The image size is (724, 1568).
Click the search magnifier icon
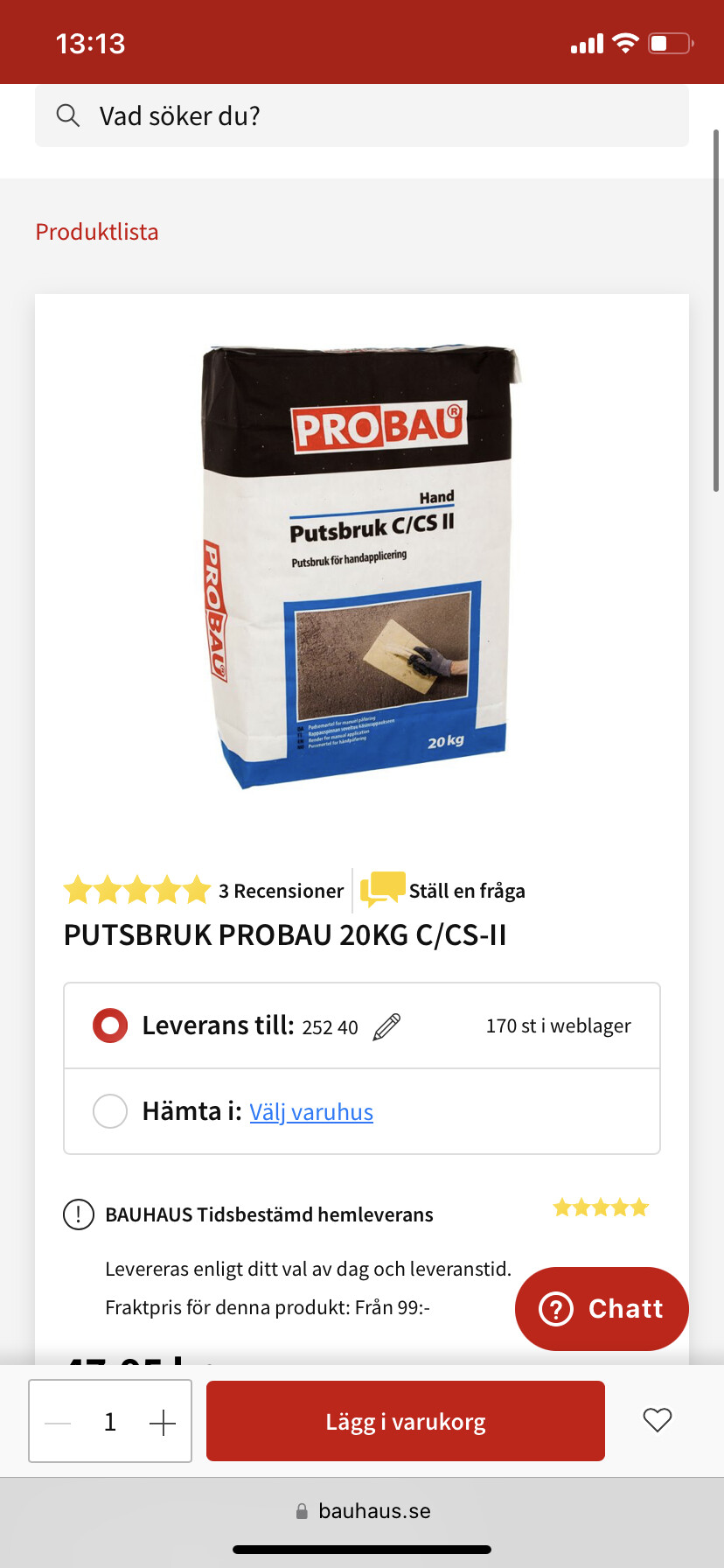coord(67,115)
